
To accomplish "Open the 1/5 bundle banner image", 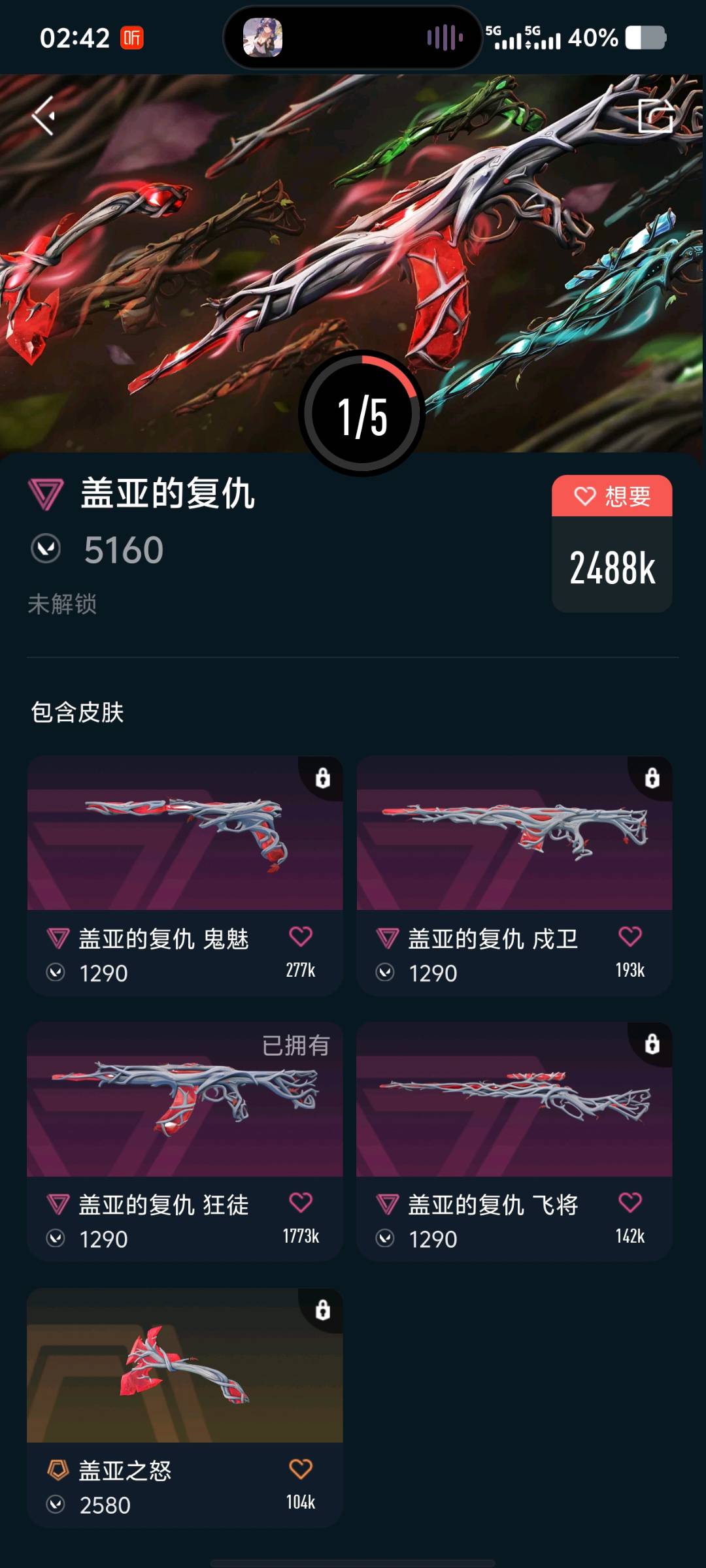I will coord(353,248).
